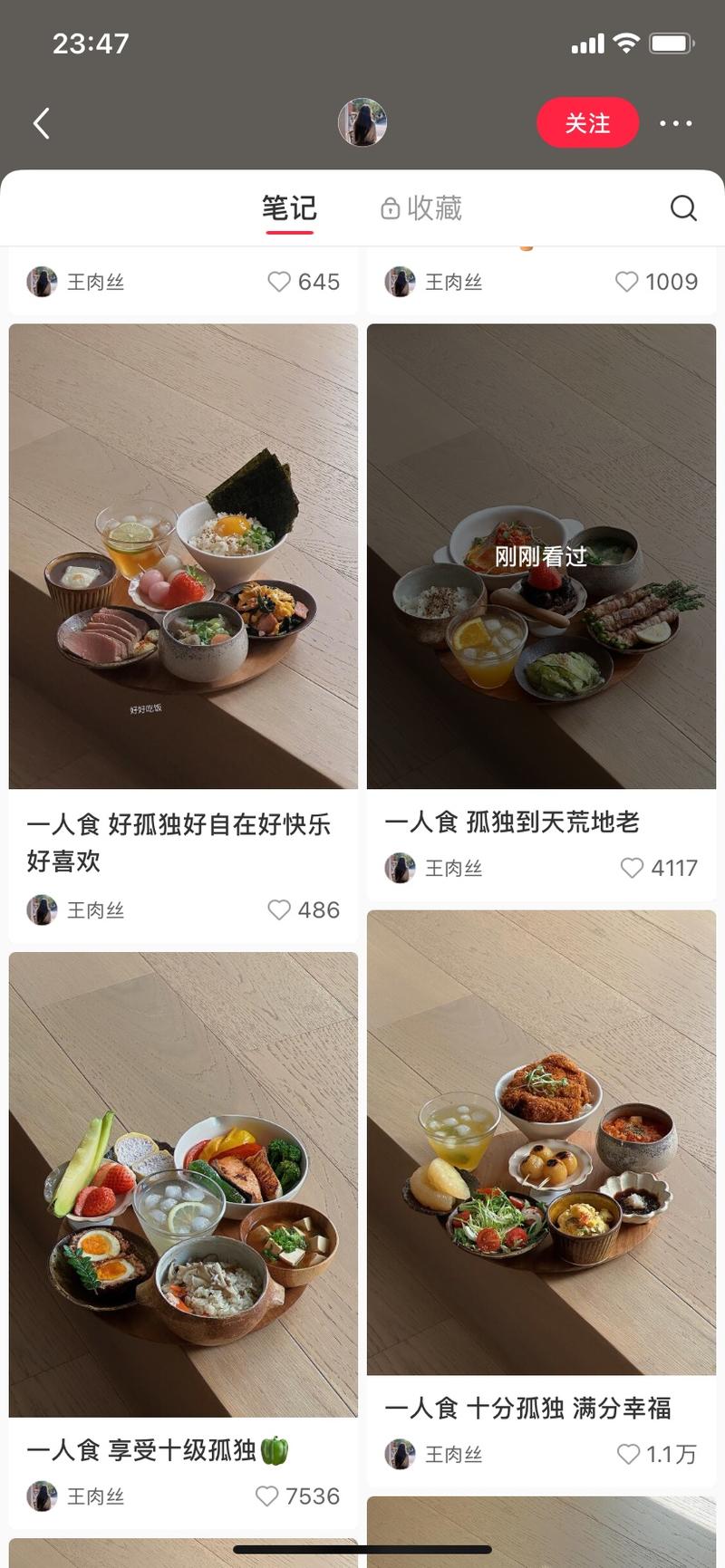The image size is (725, 1568).
Task: Like the note with 7536 likes
Action: pos(266,1496)
